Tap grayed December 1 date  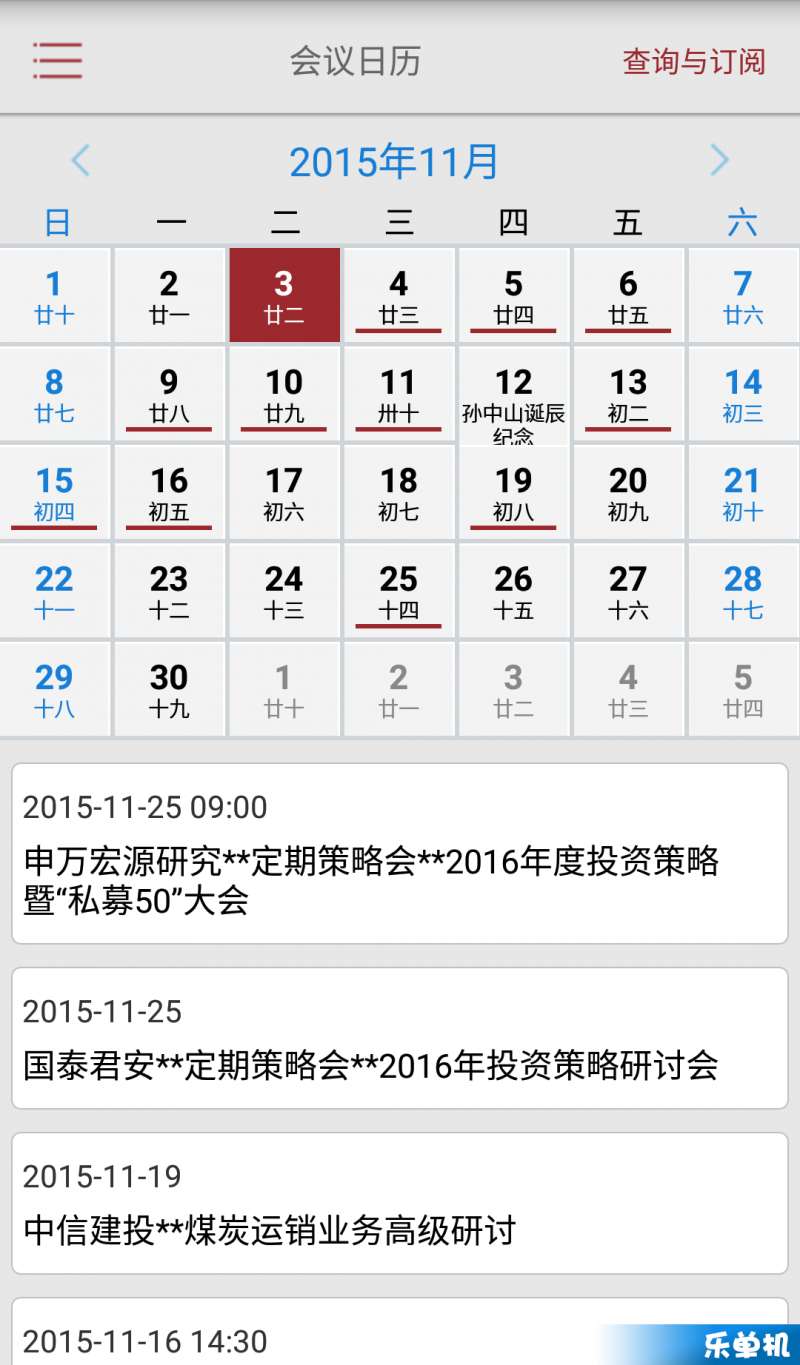pos(284,690)
